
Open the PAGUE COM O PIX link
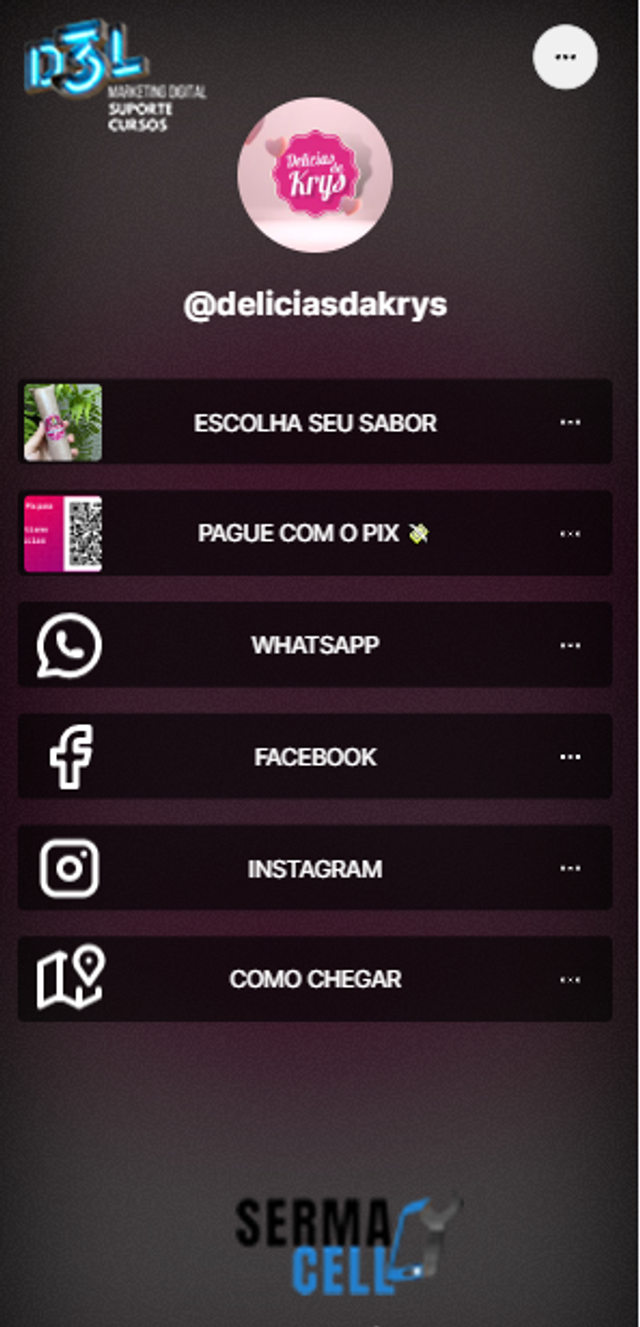pos(315,533)
